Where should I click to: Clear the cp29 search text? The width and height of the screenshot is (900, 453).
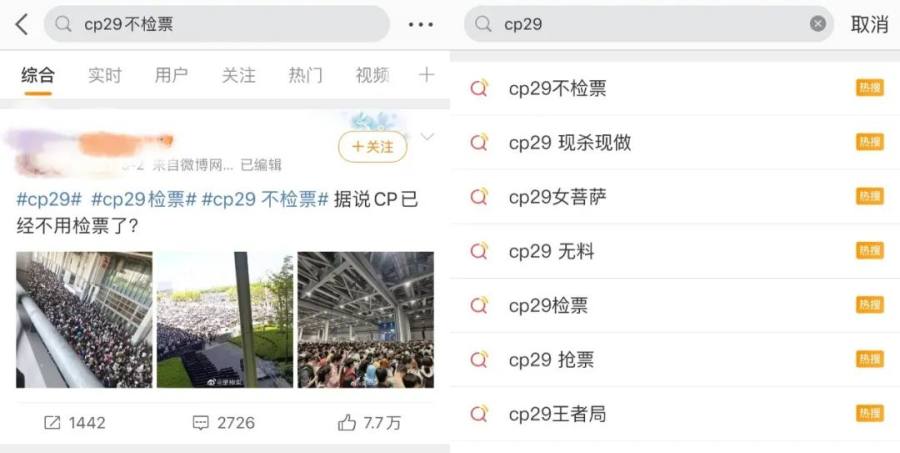point(818,24)
